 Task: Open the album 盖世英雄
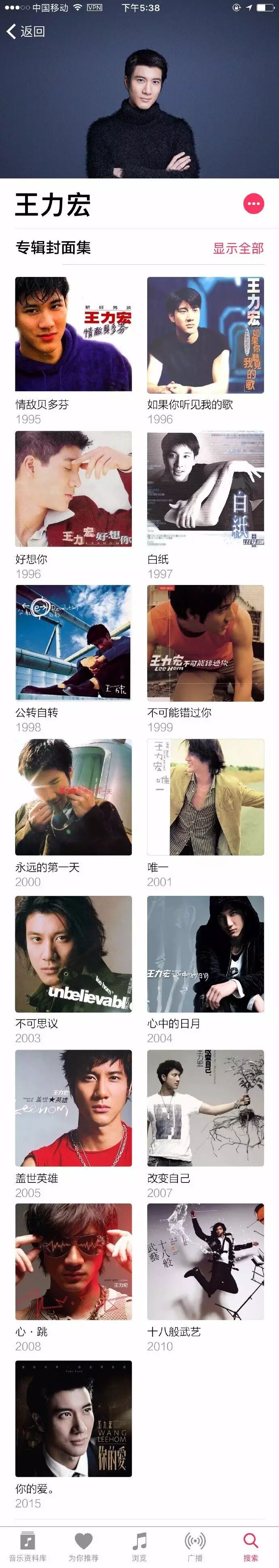click(73, 1108)
